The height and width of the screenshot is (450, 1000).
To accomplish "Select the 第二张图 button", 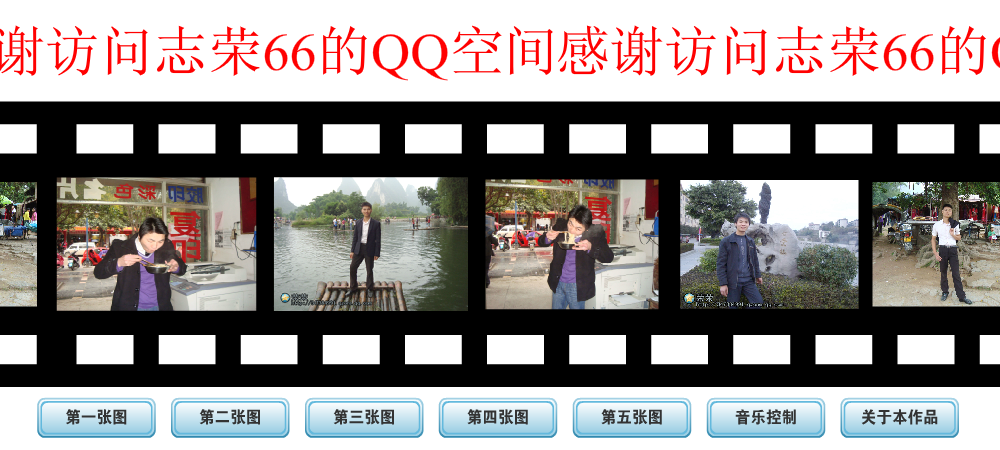I will point(230,417).
